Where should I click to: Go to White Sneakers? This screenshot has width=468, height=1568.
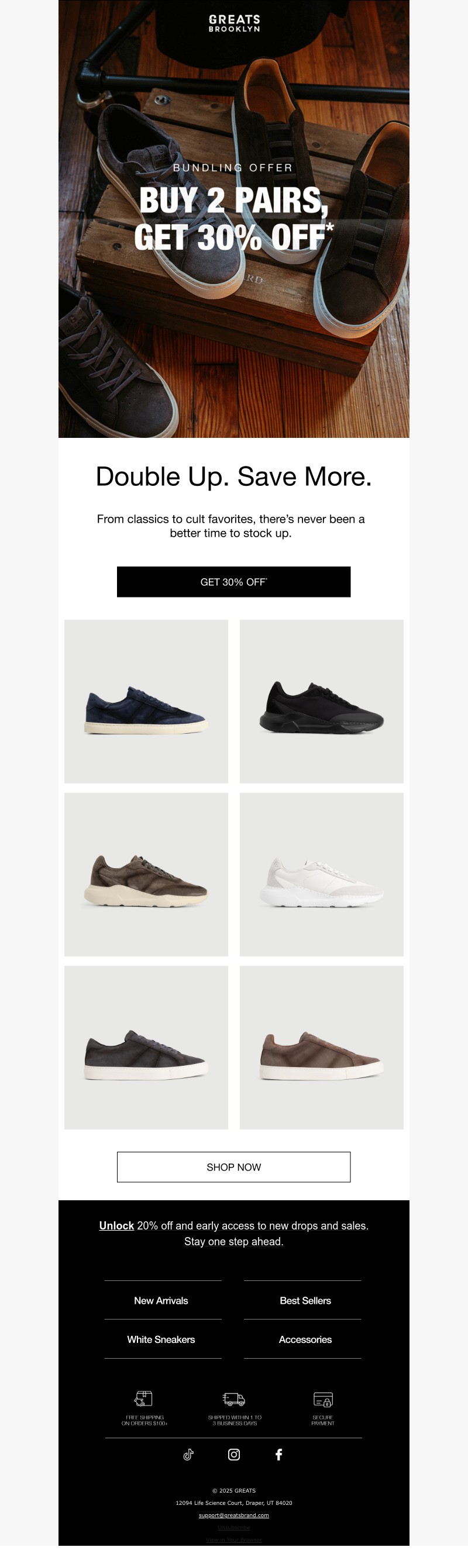[x=161, y=1339]
